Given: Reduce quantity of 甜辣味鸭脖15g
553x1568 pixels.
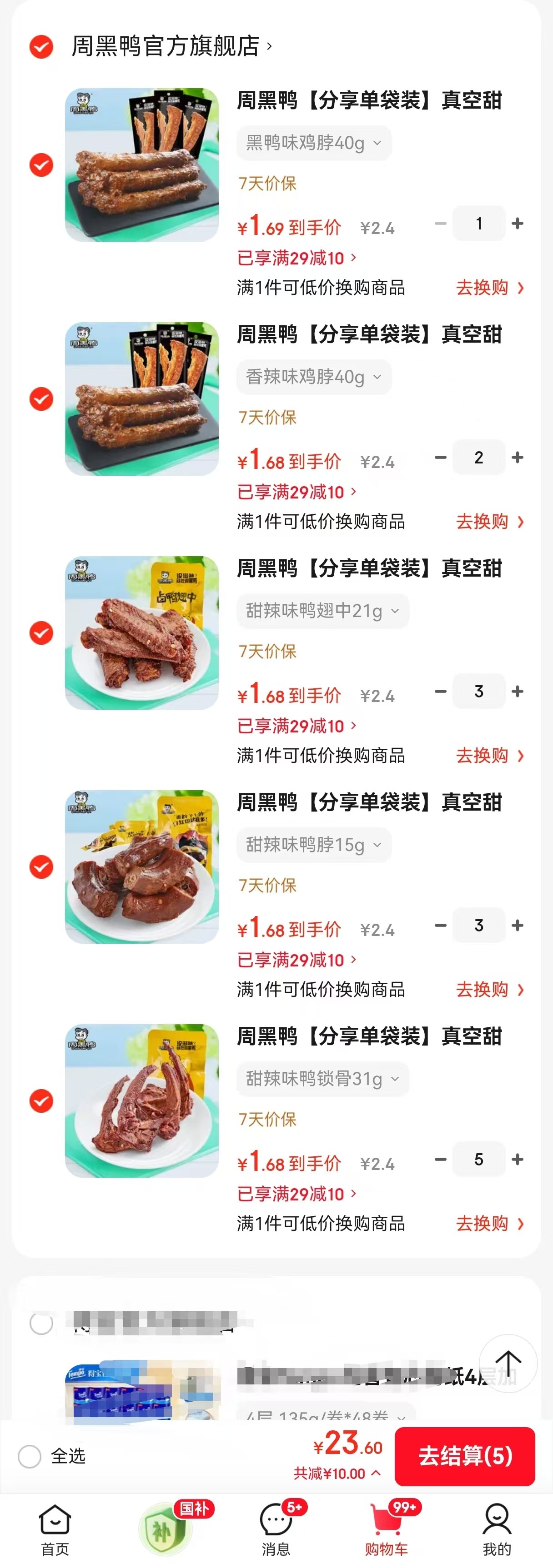Looking at the screenshot, I should 440,925.
